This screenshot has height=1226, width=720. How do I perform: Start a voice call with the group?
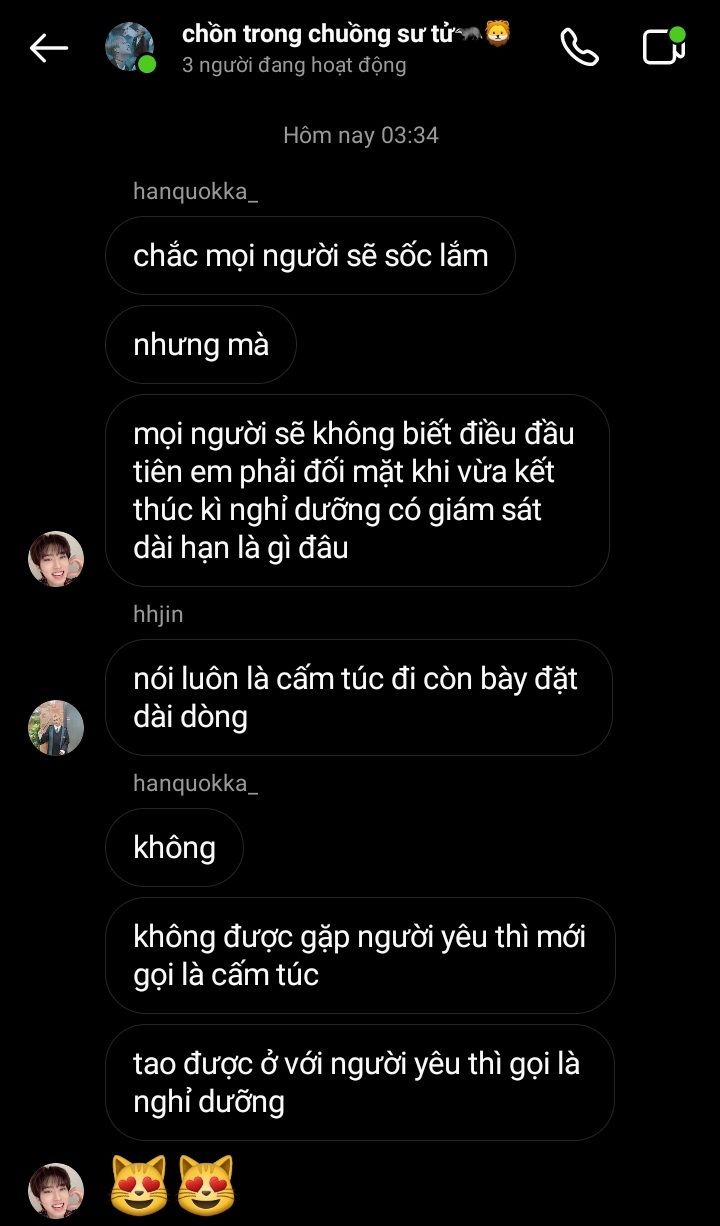(579, 47)
